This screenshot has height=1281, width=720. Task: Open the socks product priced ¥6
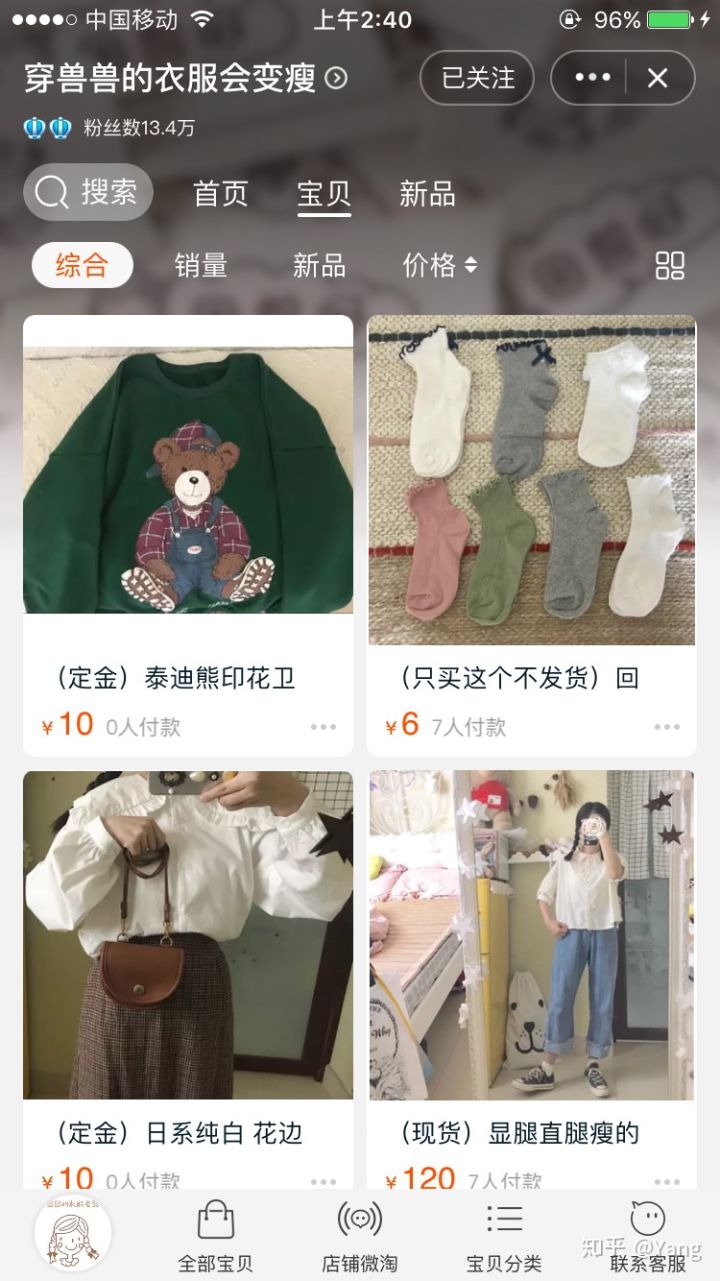pos(531,480)
